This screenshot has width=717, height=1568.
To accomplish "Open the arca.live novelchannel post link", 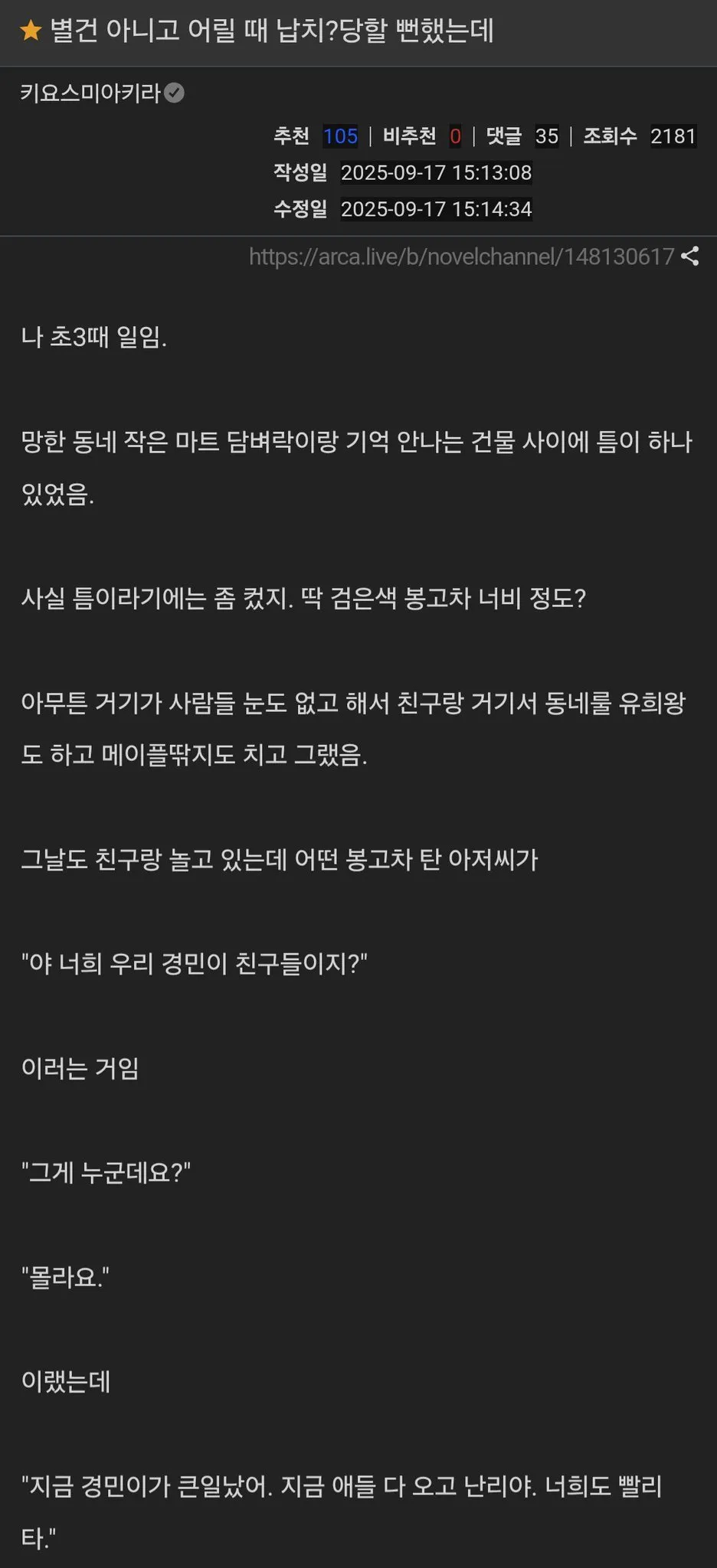I will [x=461, y=256].
